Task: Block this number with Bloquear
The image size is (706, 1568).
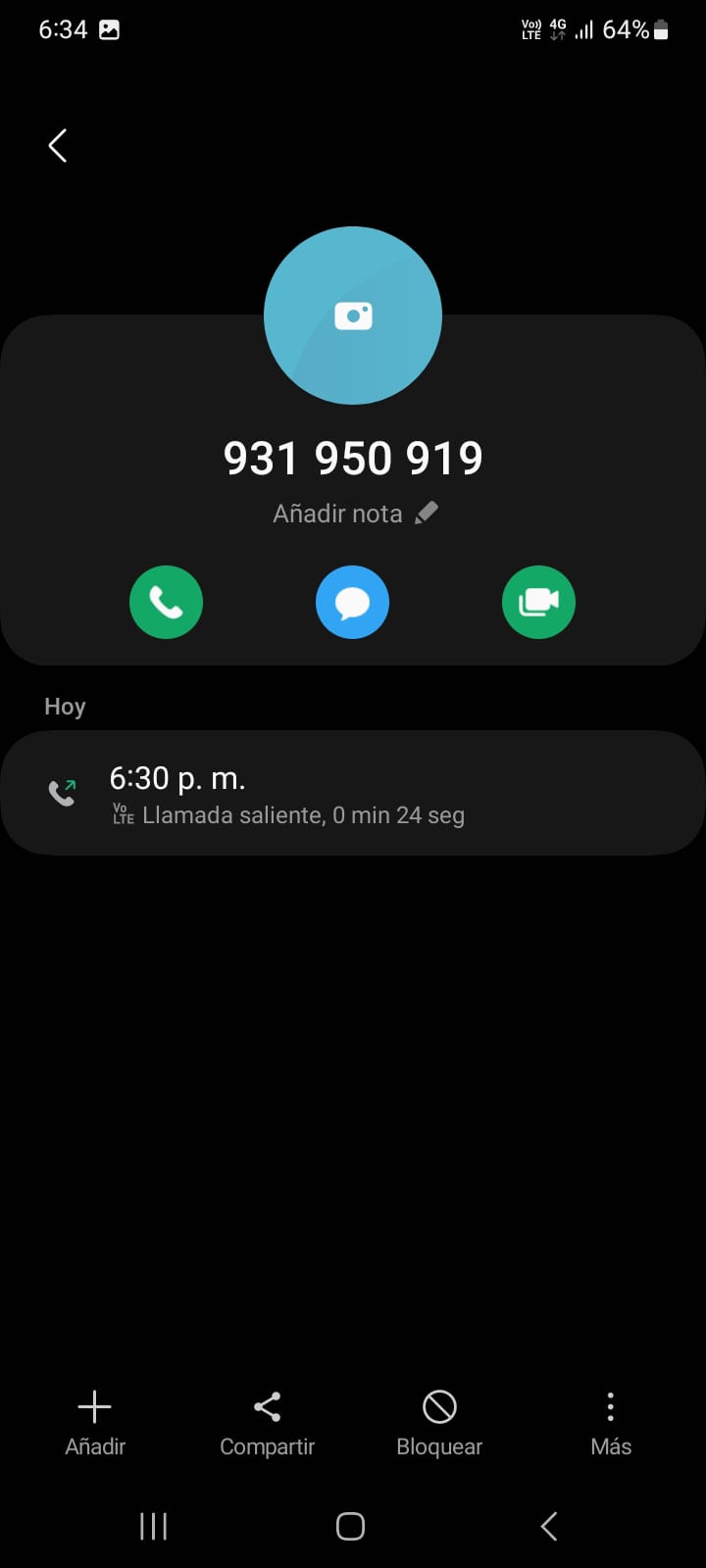Action: tap(439, 1423)
